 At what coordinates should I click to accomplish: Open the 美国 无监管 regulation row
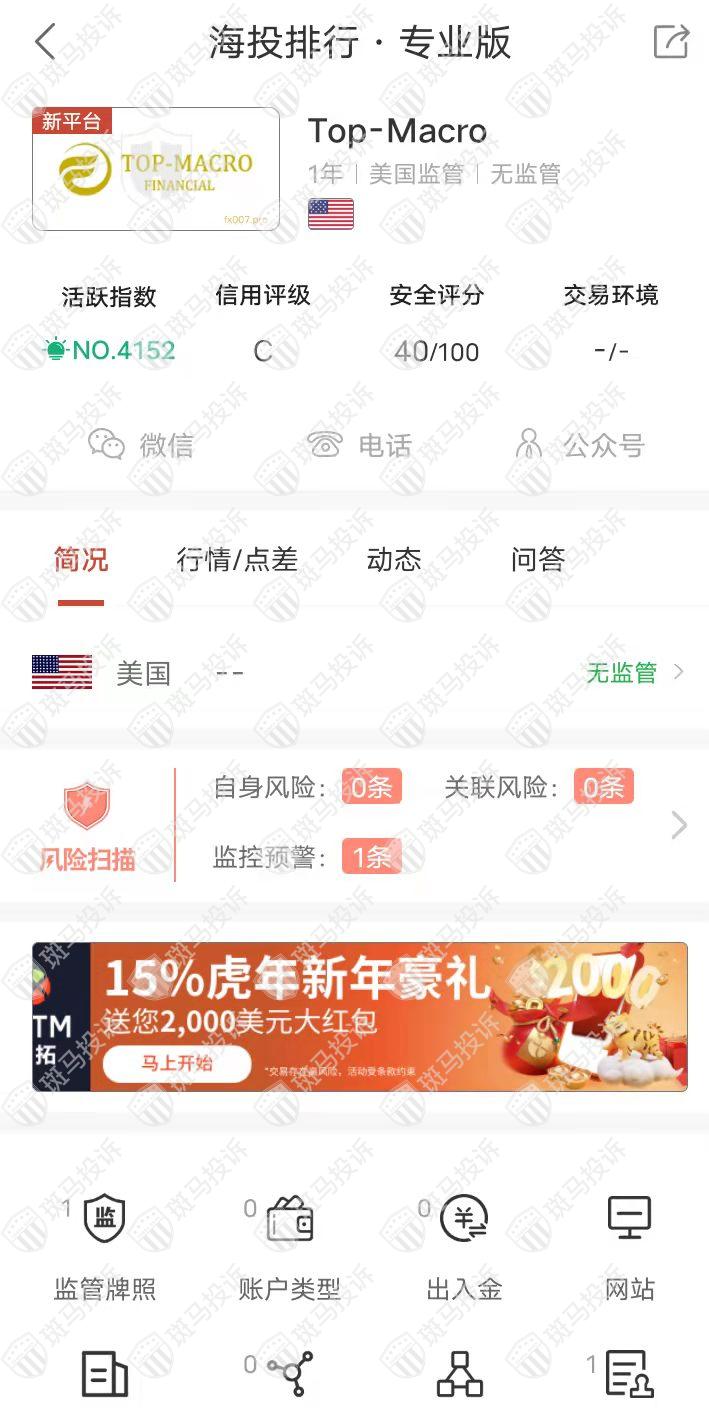tap(354, 673)
